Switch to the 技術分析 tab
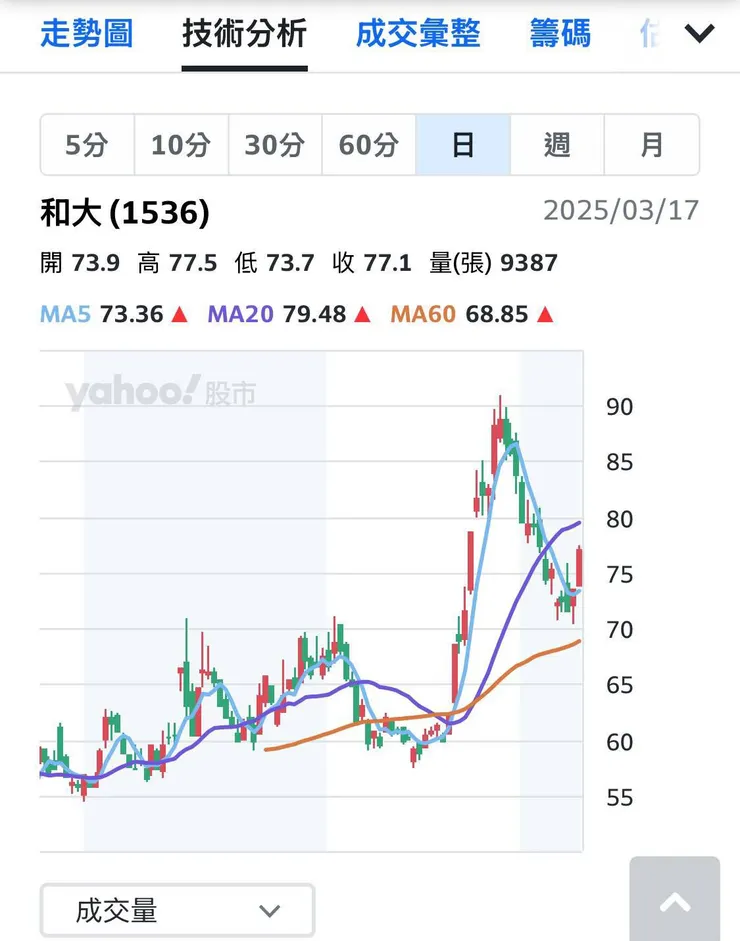The width and height of the screenshot is (740, 941). pos(244,33)
